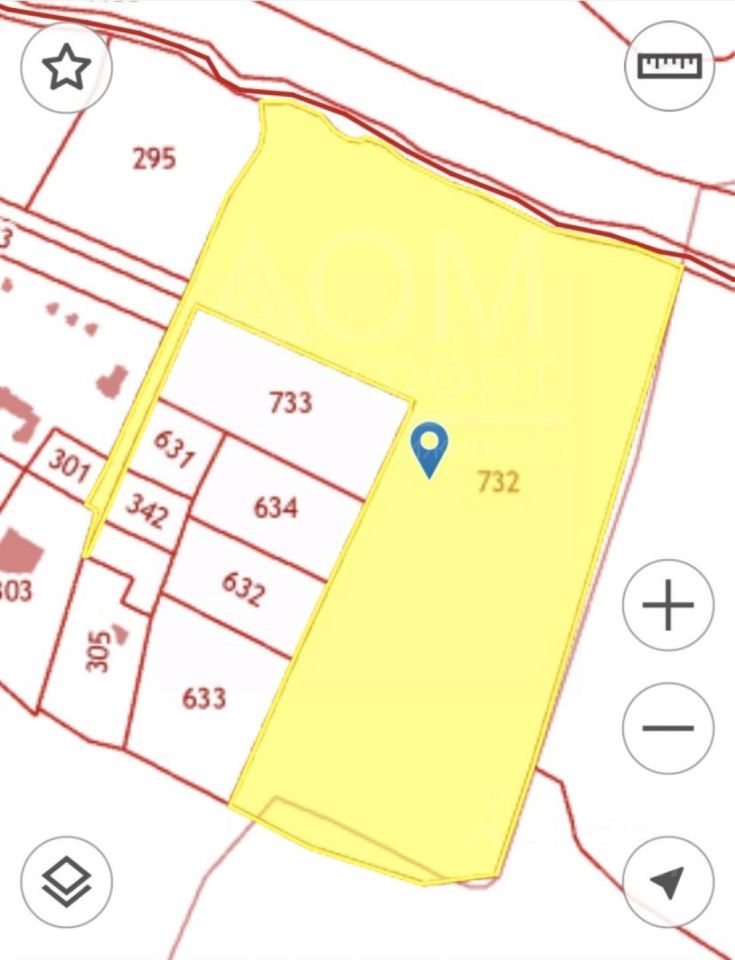Image resolution: width=735 pixels, height=960 pixels.
Task: Zoom out with the minus button
Action: pyautogui.click(x=668, y=728)
